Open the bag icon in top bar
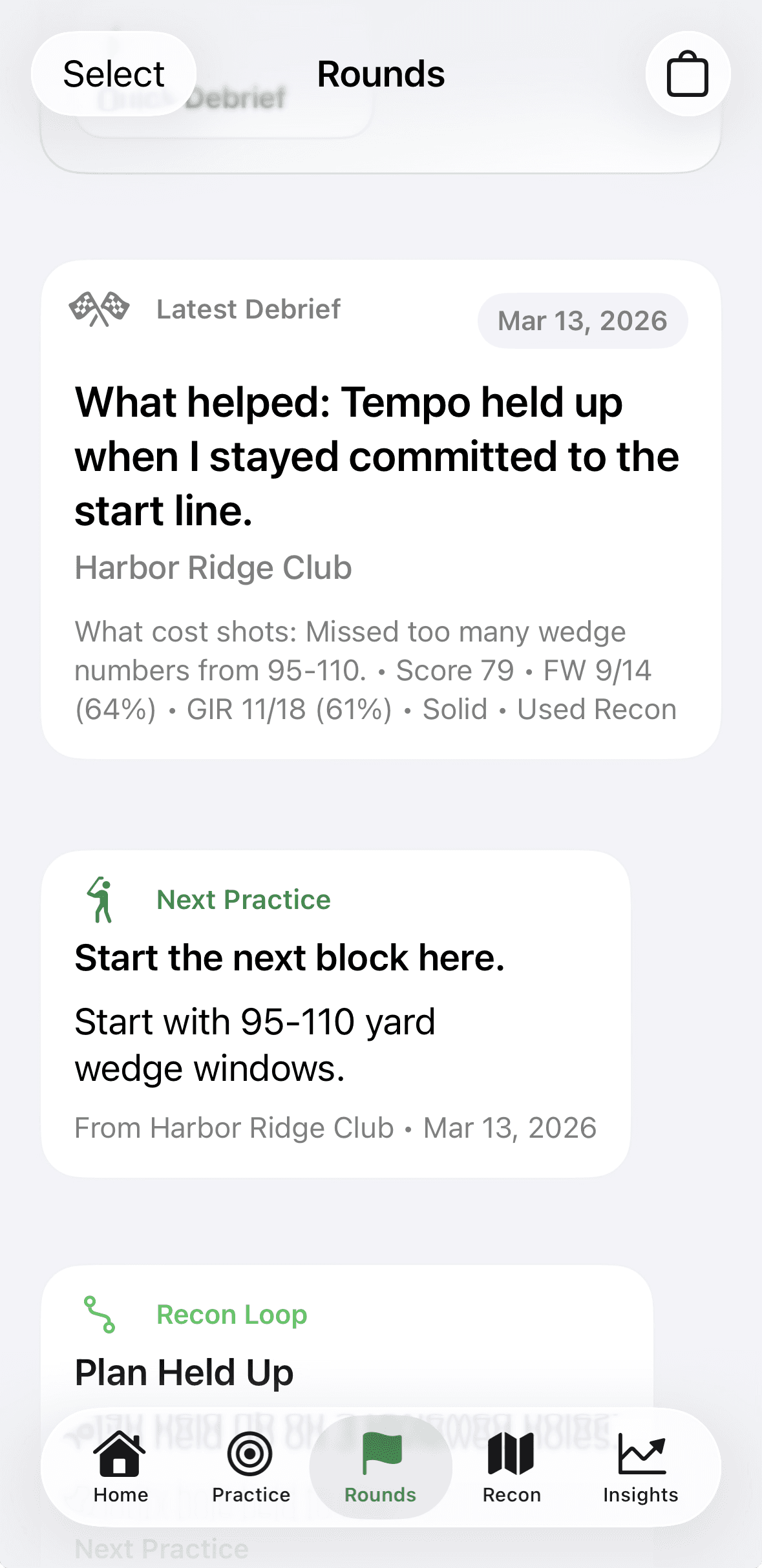The image size is (762, 1568). click(x=688, y=74)
